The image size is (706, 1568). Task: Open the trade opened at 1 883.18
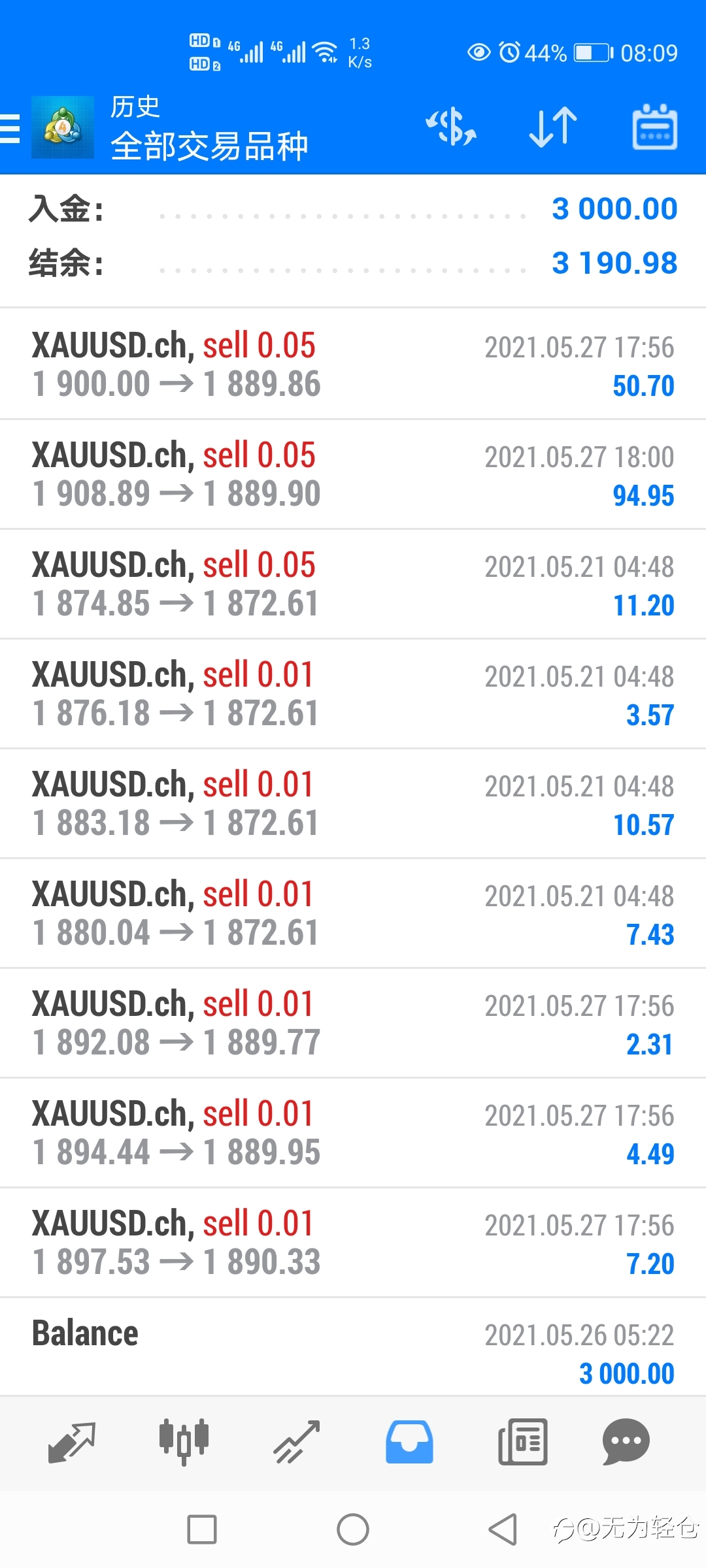click(x=353, y=804)
